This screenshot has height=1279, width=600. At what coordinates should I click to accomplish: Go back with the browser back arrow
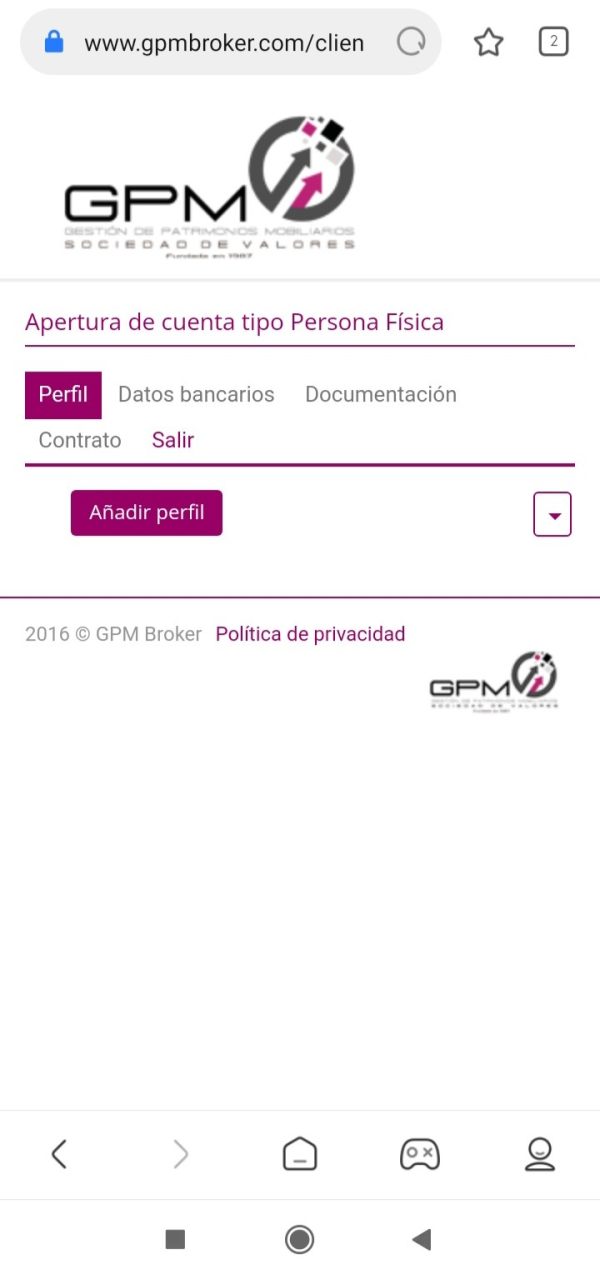(59, 1154)
